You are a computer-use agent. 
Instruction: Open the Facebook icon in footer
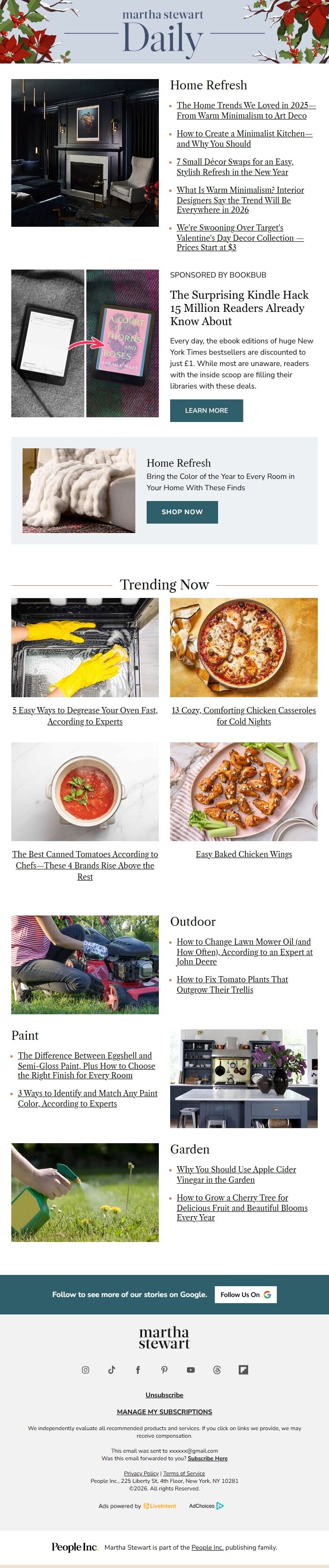[x=138, y=1370]
